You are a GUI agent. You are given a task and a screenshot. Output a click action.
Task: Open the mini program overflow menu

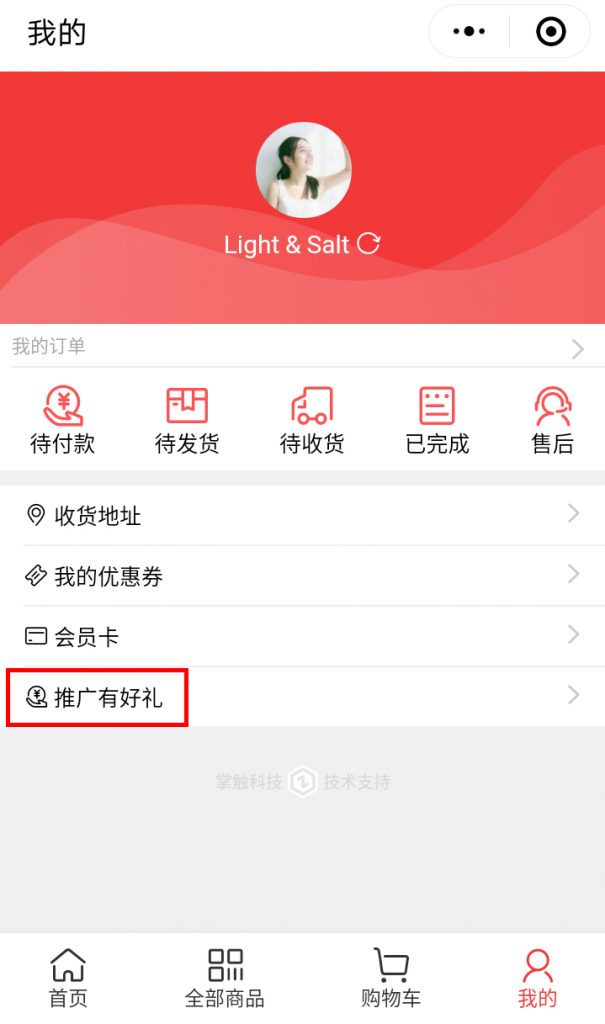coord(469,32)
